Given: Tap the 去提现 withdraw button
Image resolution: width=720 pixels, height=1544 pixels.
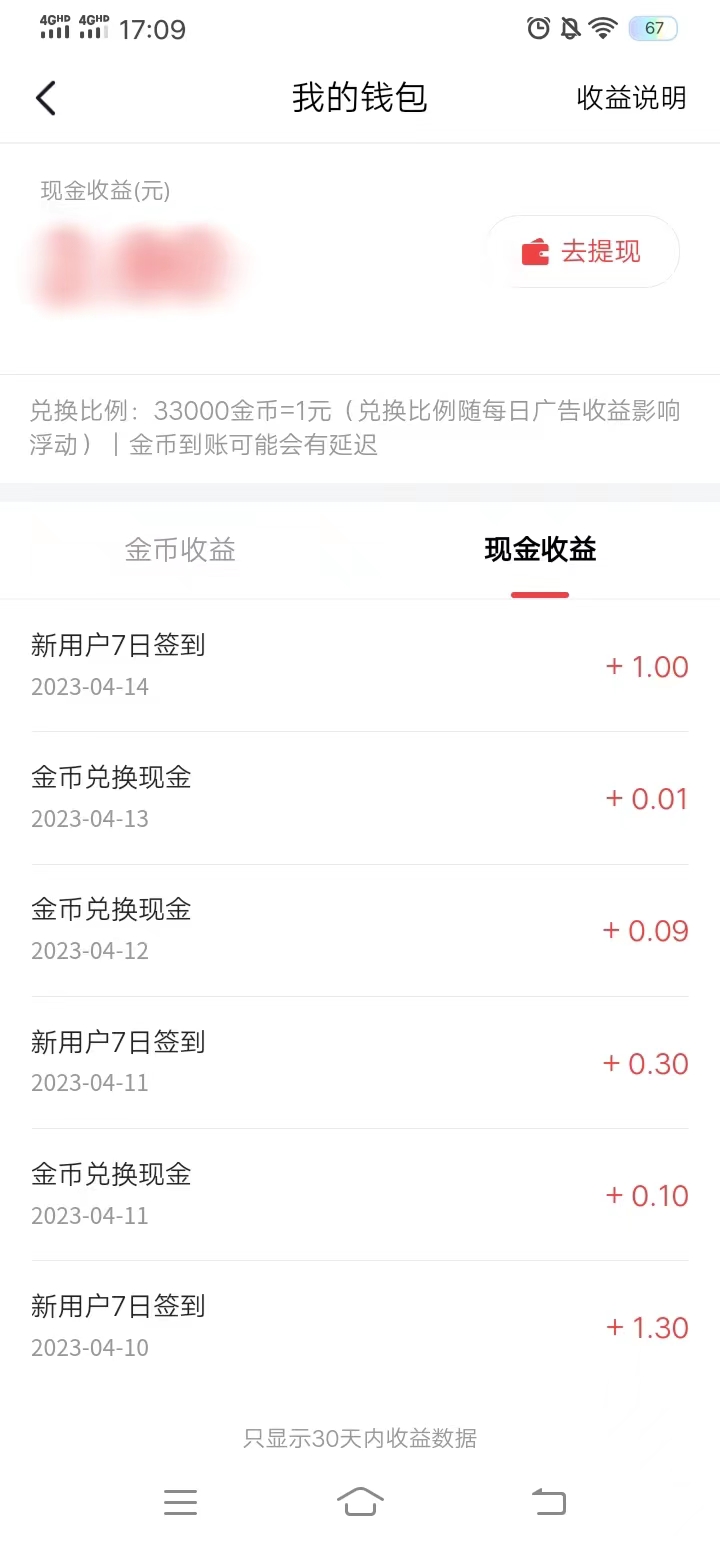Looking at the screenshot, I should 582,252.
